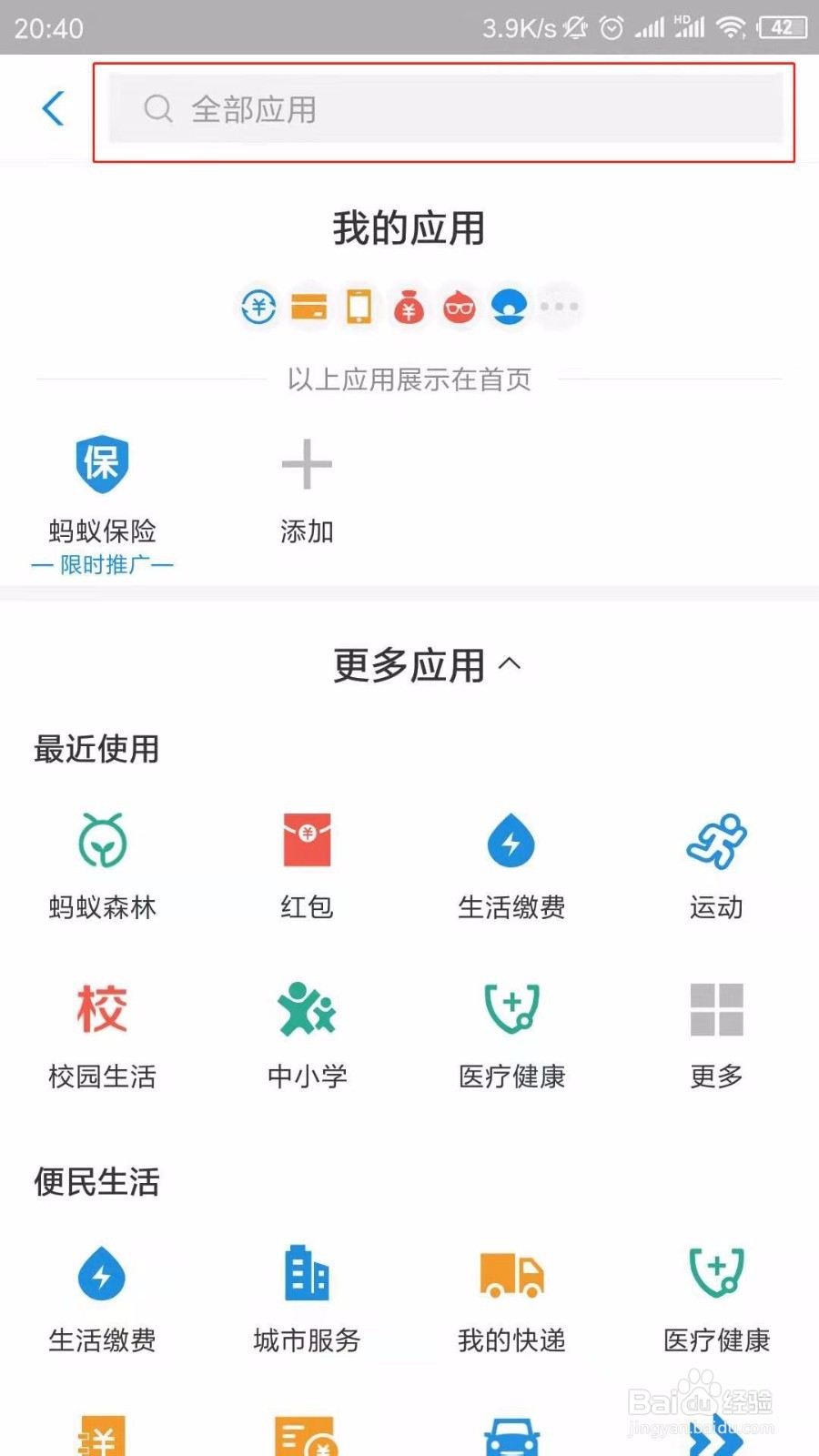This screenshot has width=819, height=1456.
Task: Select 生活缴费 under 最近使用
Action: [511, 842]
